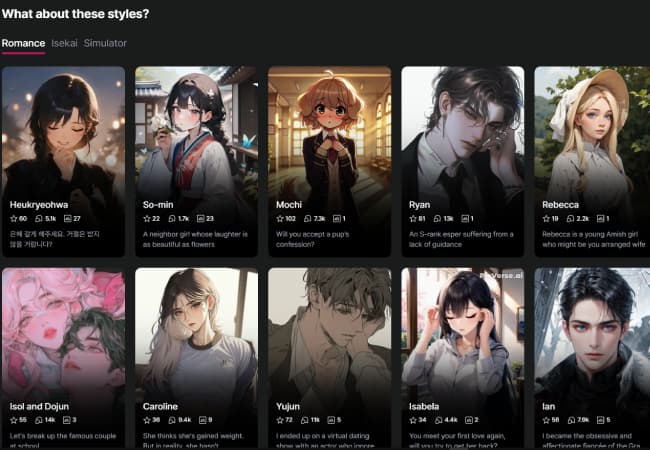Screen dimensions: 650x450
Task: Switch to the Romance tab
Action: point(23,44)
